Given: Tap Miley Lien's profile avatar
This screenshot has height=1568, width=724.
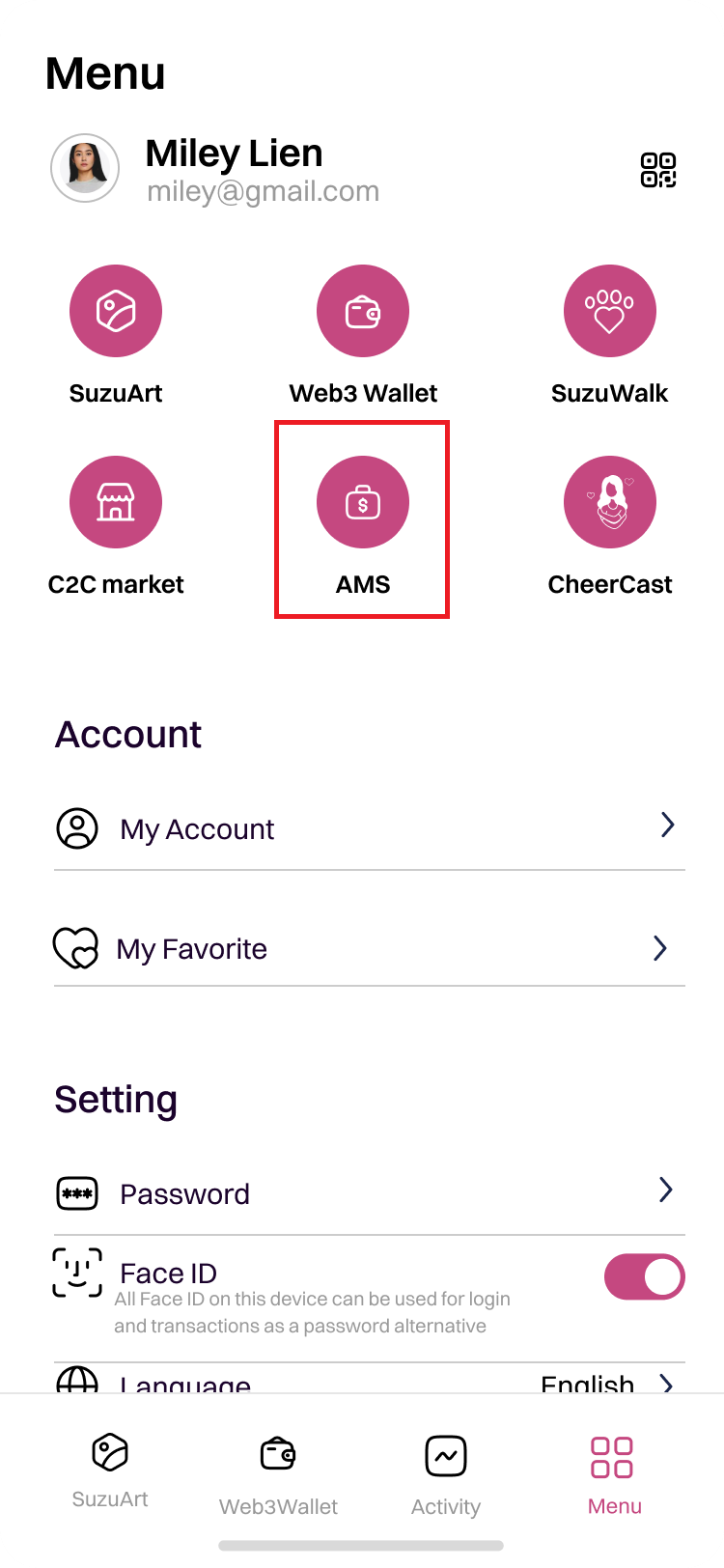Looking at the screenshot, I should [85, 168].
